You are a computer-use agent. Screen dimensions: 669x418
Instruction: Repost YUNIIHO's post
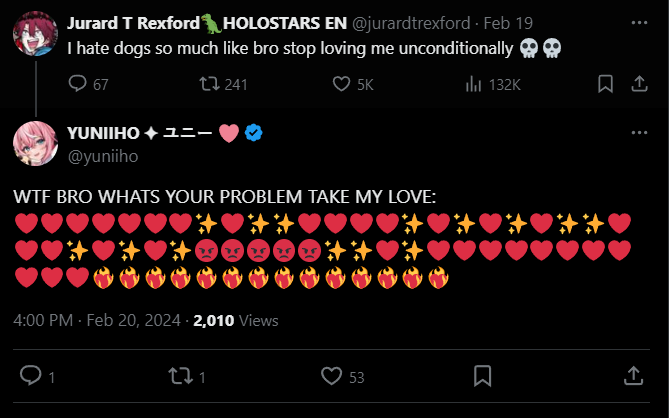click(x=181, y=376)
